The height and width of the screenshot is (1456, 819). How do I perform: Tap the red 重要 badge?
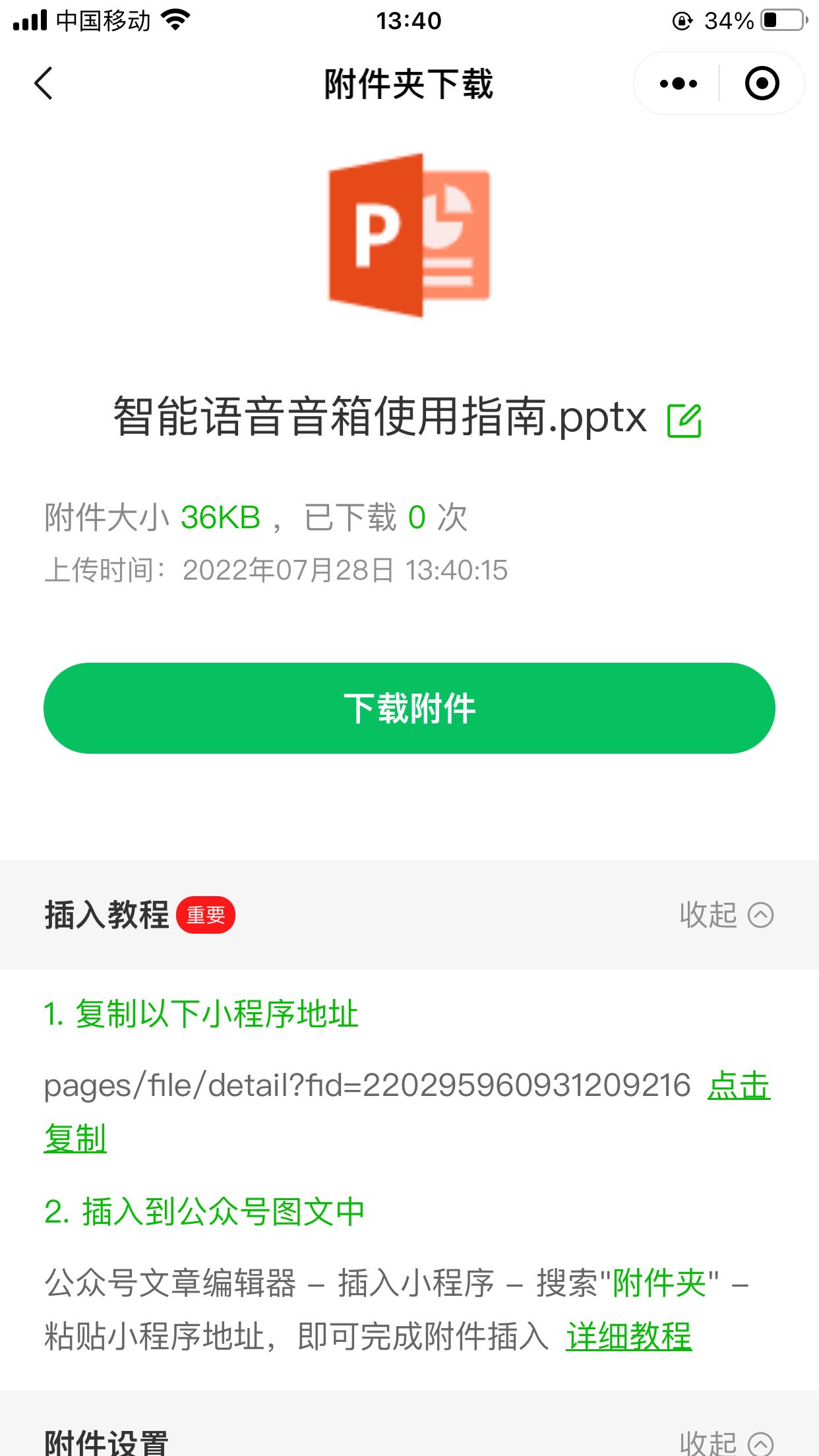pos(206,915)
